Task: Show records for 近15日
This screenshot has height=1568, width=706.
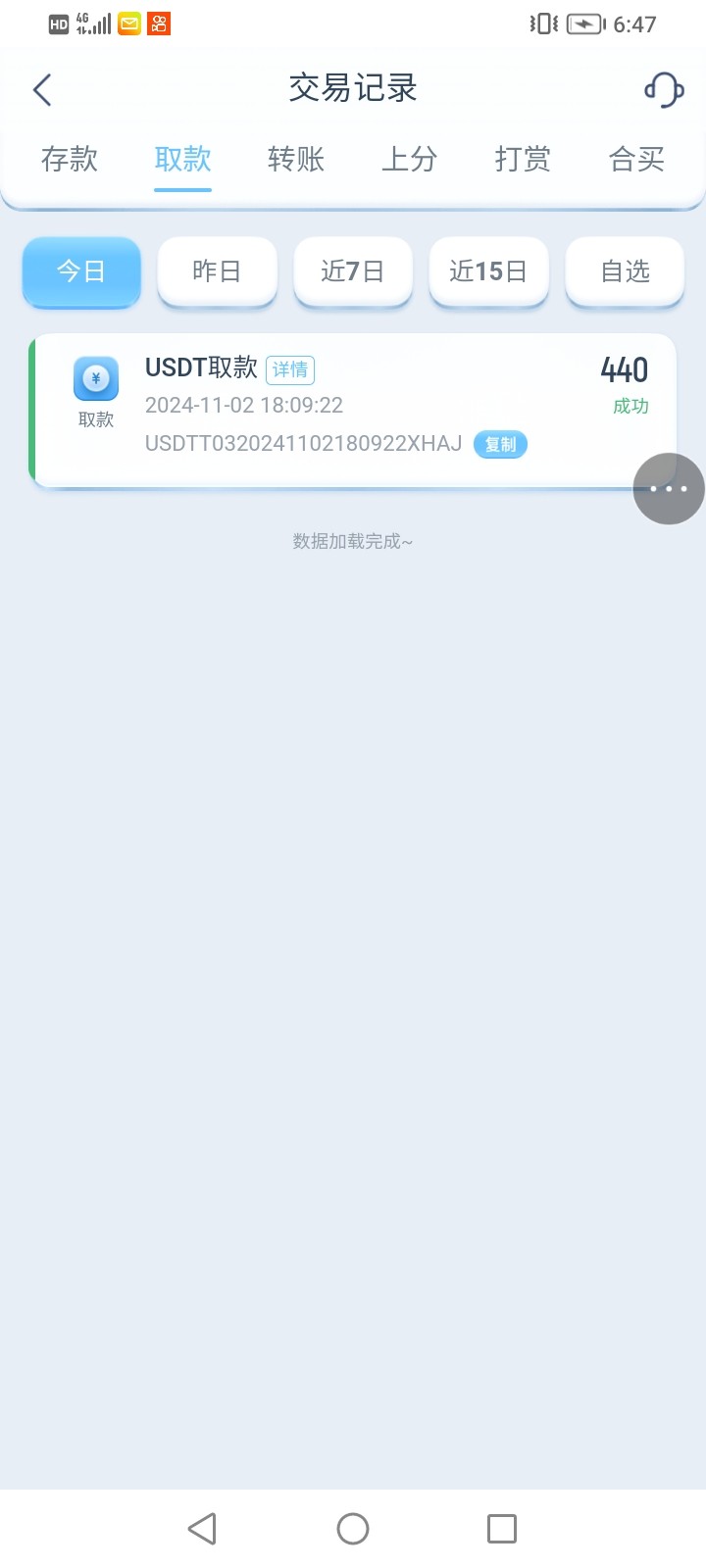Action: click(487, 271)
